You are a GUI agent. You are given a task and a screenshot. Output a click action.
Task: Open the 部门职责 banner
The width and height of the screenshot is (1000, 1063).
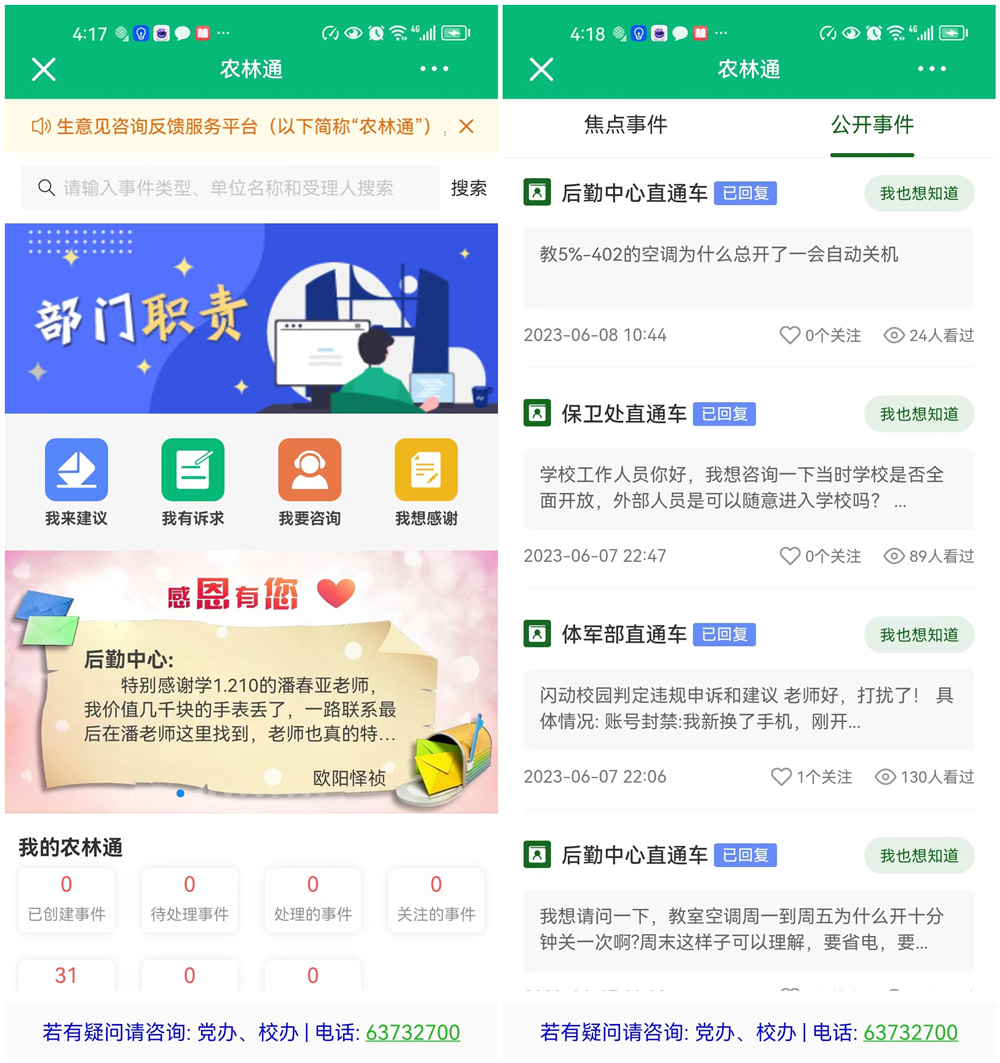pos(251,318)
